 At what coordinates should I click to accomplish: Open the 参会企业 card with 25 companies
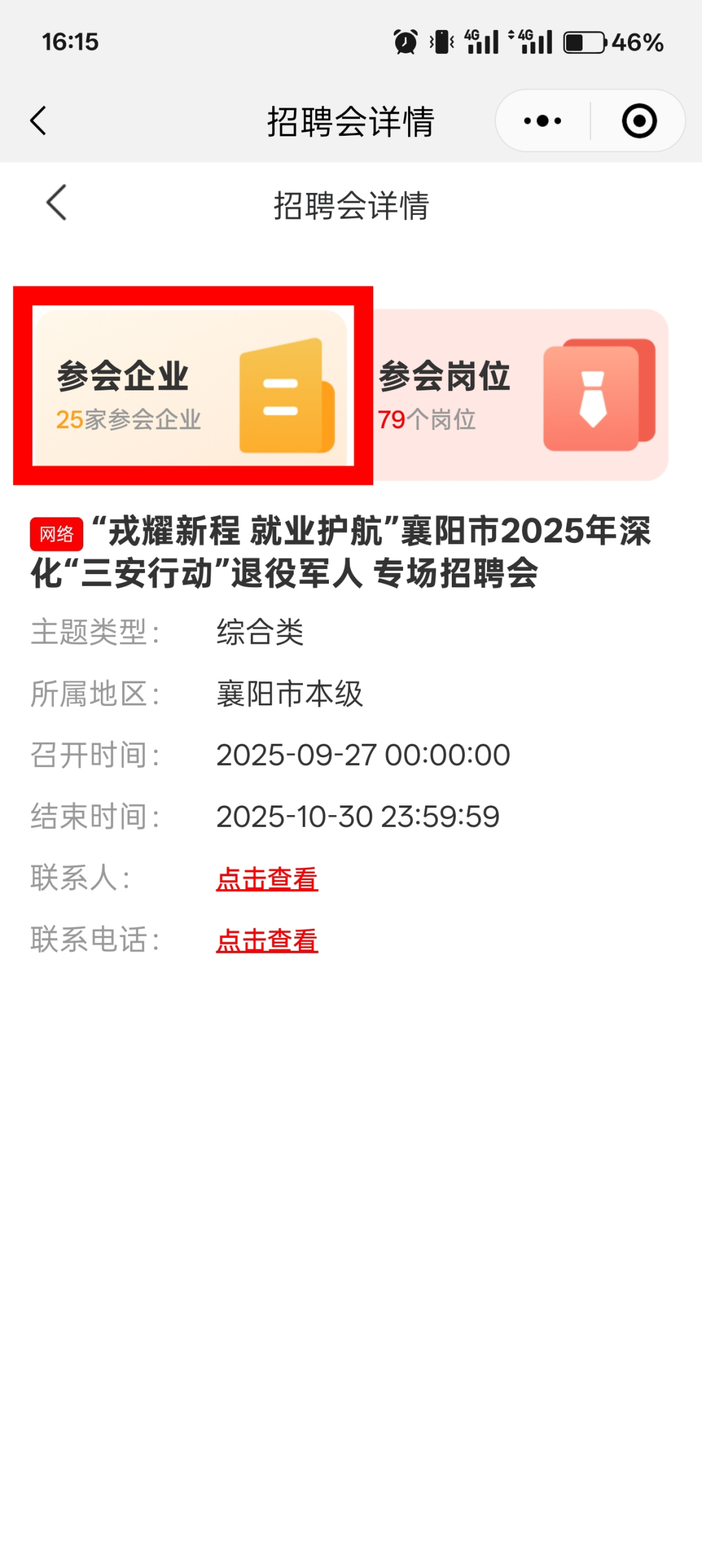[192, 388]
